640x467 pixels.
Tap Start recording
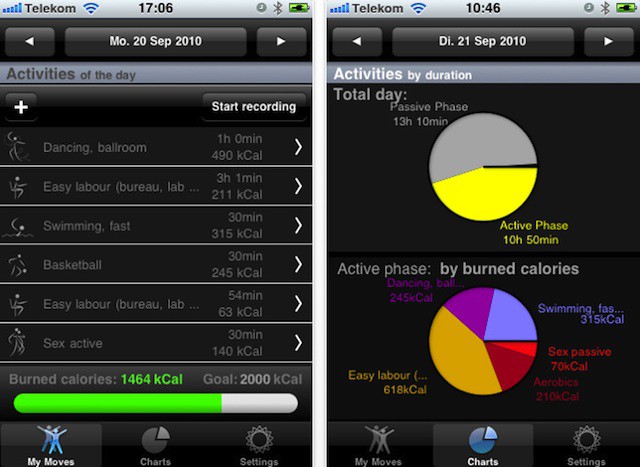(x=254, y=106)
